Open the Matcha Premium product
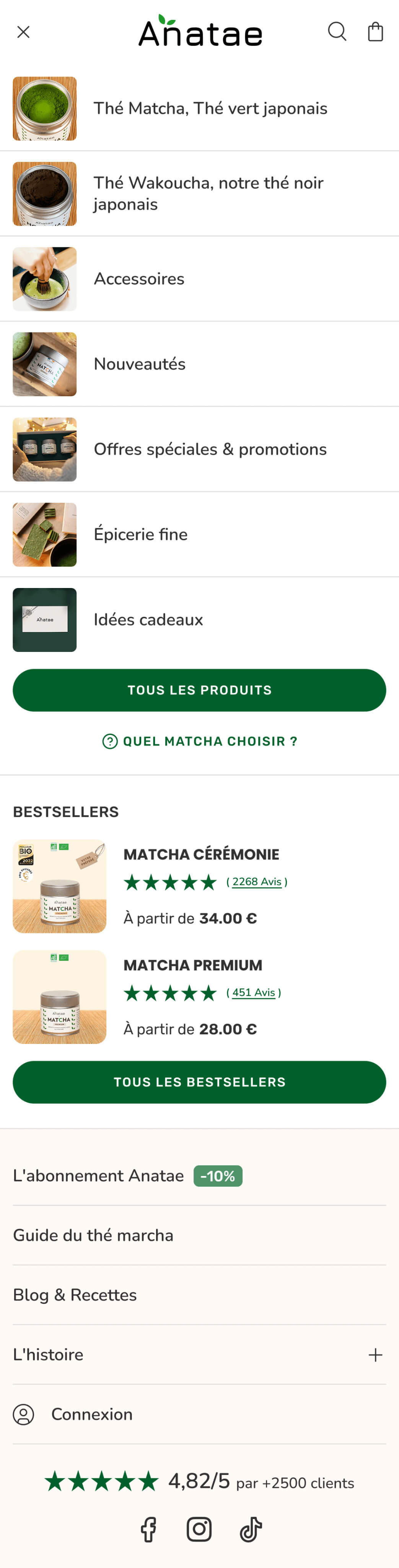The image size is (399, 1568). coord(193,965)
